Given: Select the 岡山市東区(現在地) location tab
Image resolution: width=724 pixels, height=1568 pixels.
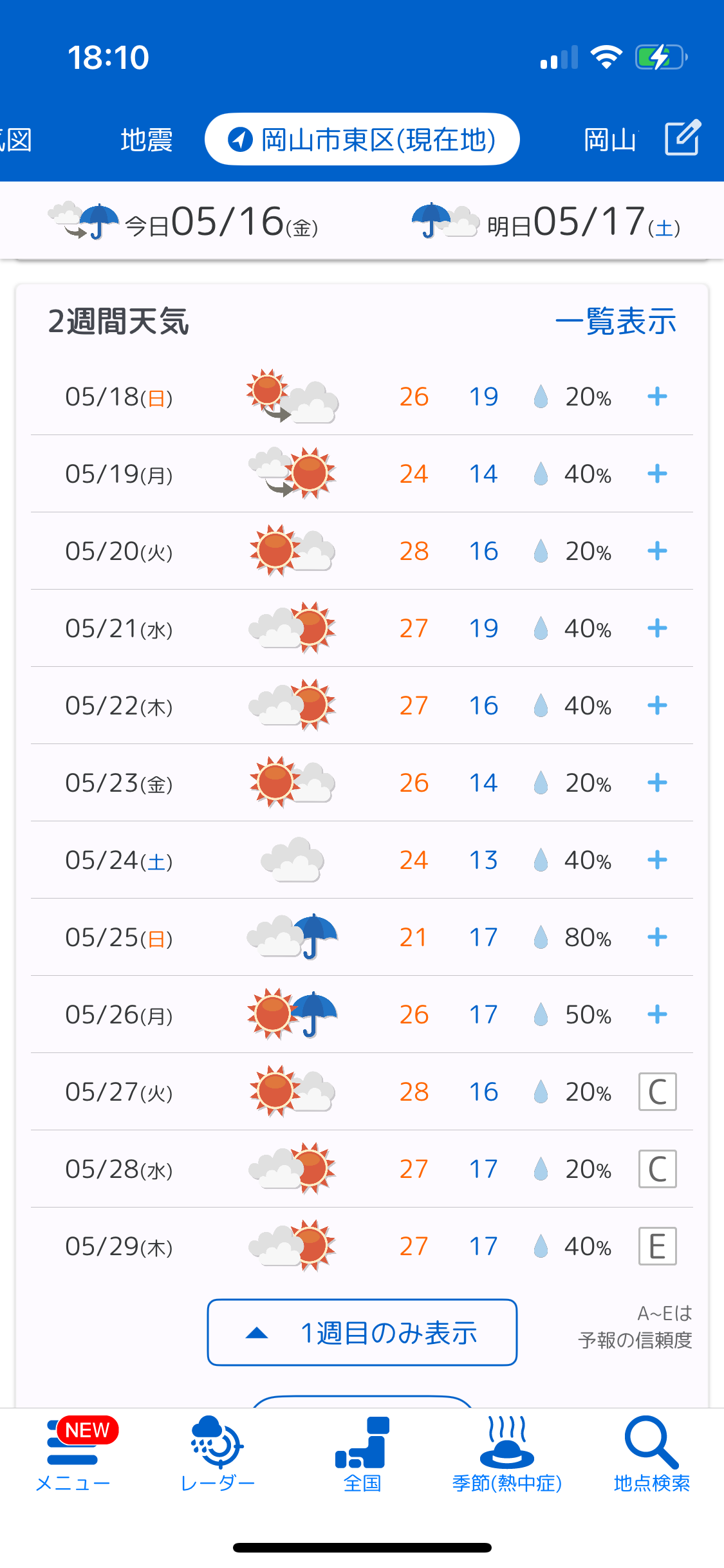Looking at the screenshot, I should (x=362, y=139).
